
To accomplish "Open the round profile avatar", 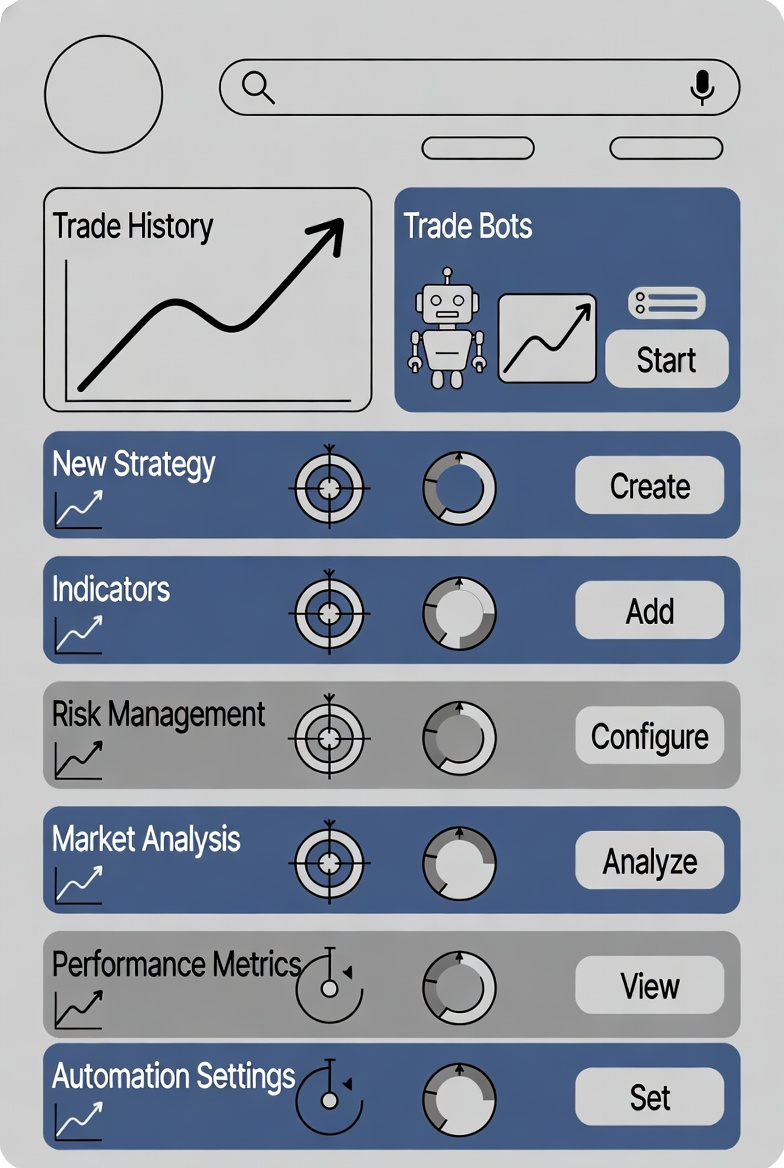I will 103,94.
